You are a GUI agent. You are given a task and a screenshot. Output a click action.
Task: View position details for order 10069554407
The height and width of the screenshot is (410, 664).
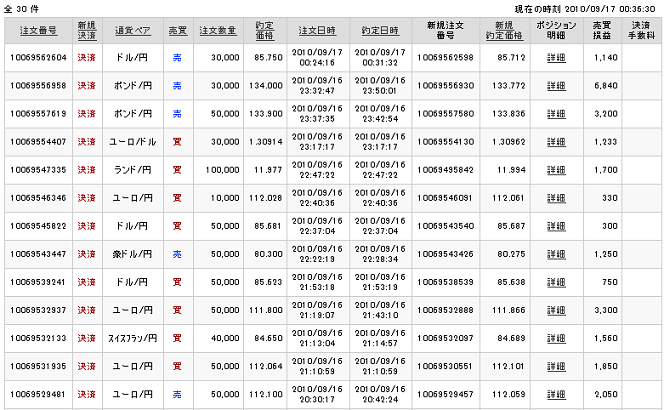[x=556, y=142]
